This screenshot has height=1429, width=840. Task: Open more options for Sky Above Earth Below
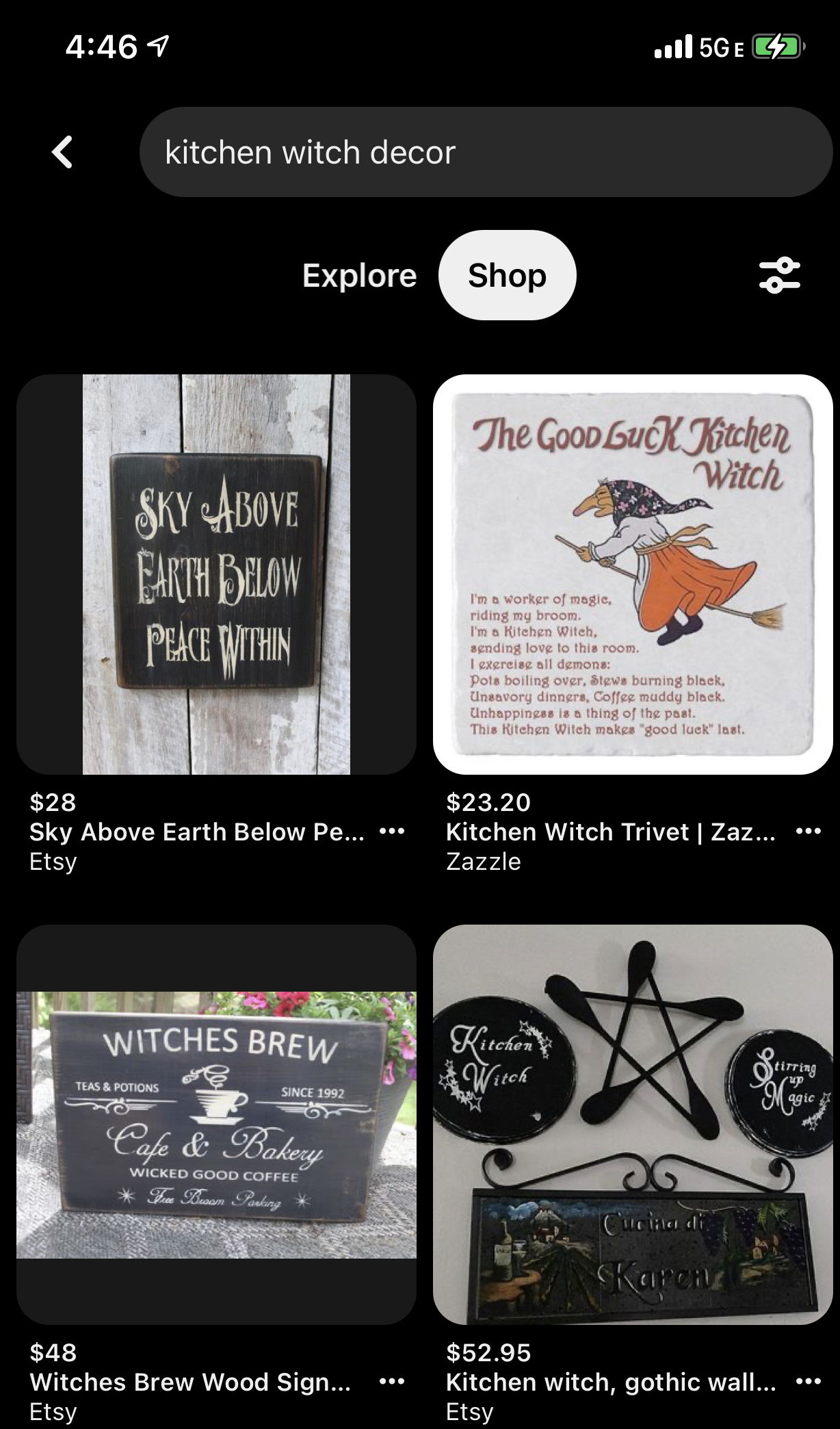tap(392, 832)
